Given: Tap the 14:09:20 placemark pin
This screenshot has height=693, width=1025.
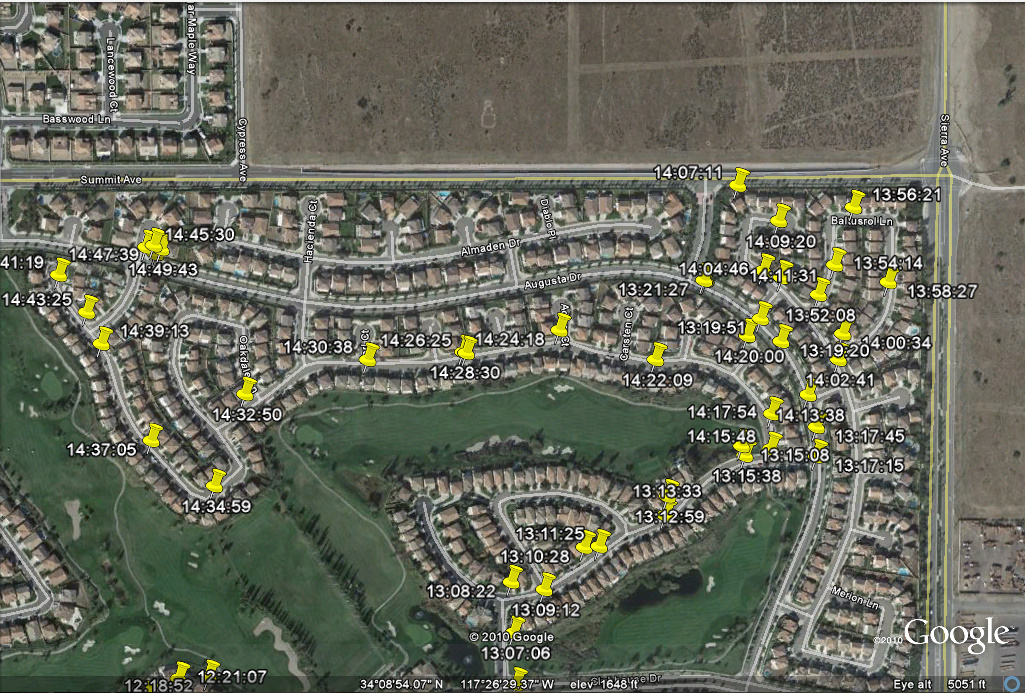Looking at the screenshot, I should tap(781, 215).
